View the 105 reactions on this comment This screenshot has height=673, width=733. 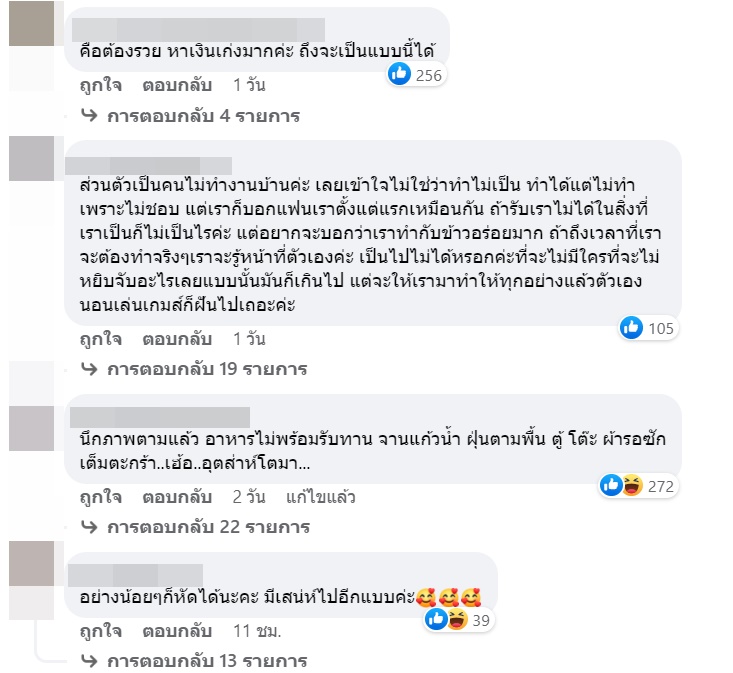pos(647,327)
